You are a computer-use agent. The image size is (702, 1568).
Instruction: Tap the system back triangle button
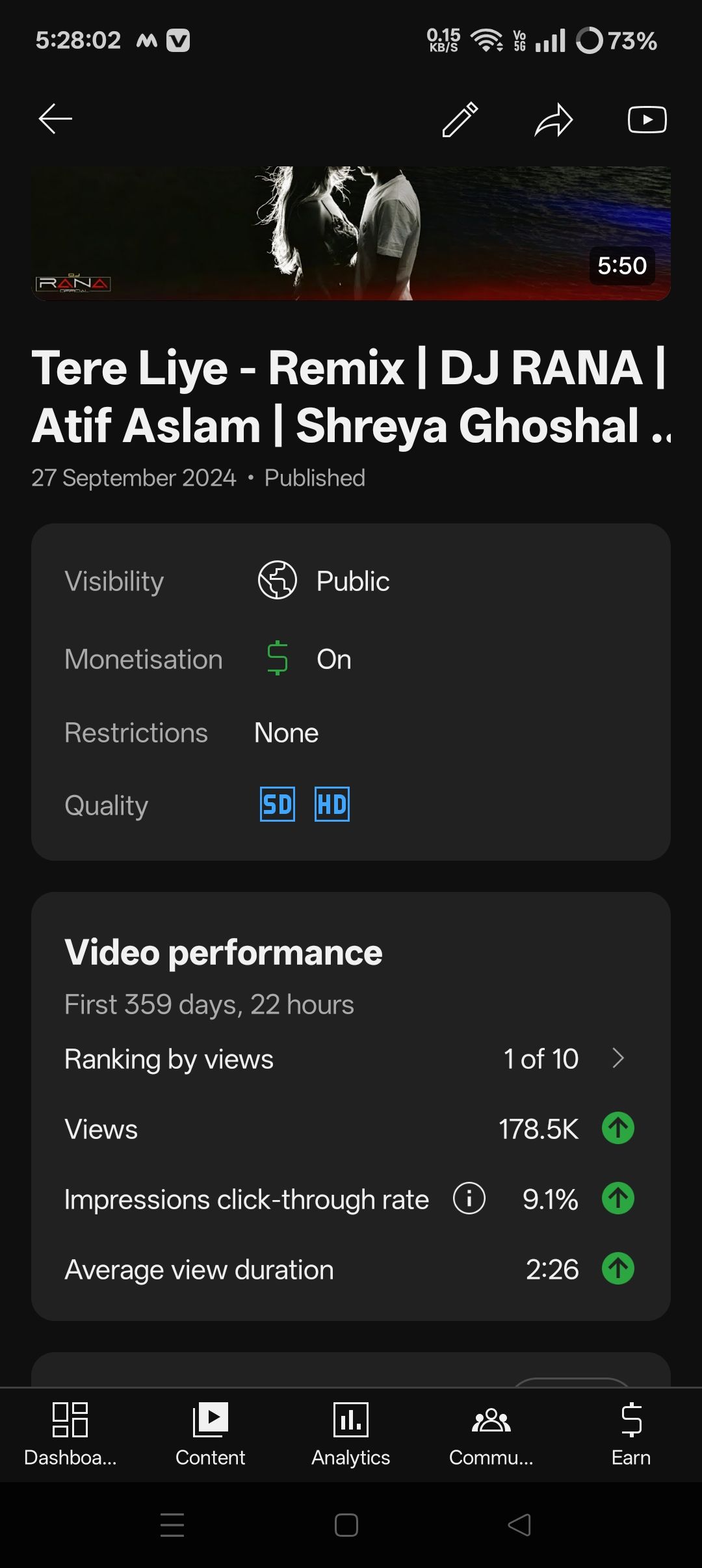pyautogui.click(x=519, y=1525)
